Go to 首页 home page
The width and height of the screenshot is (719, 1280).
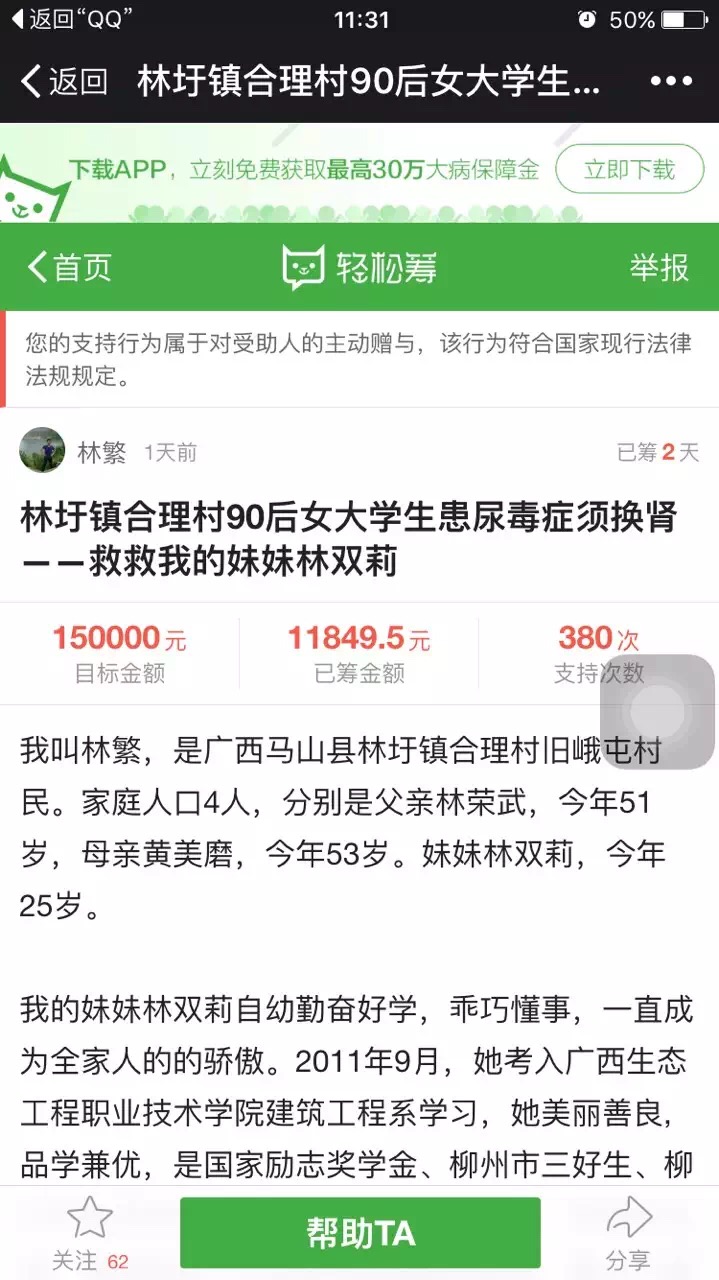69,267
